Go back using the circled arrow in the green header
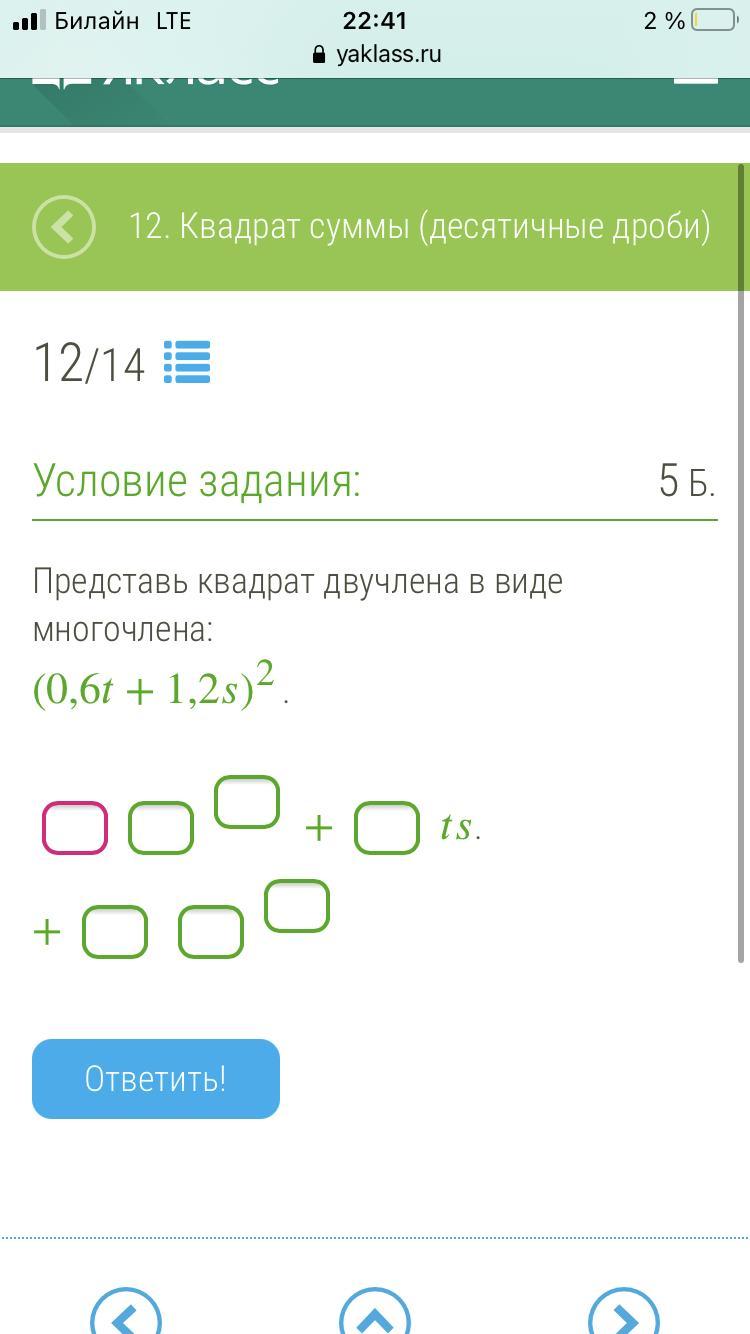 click(x=64, y=227)
